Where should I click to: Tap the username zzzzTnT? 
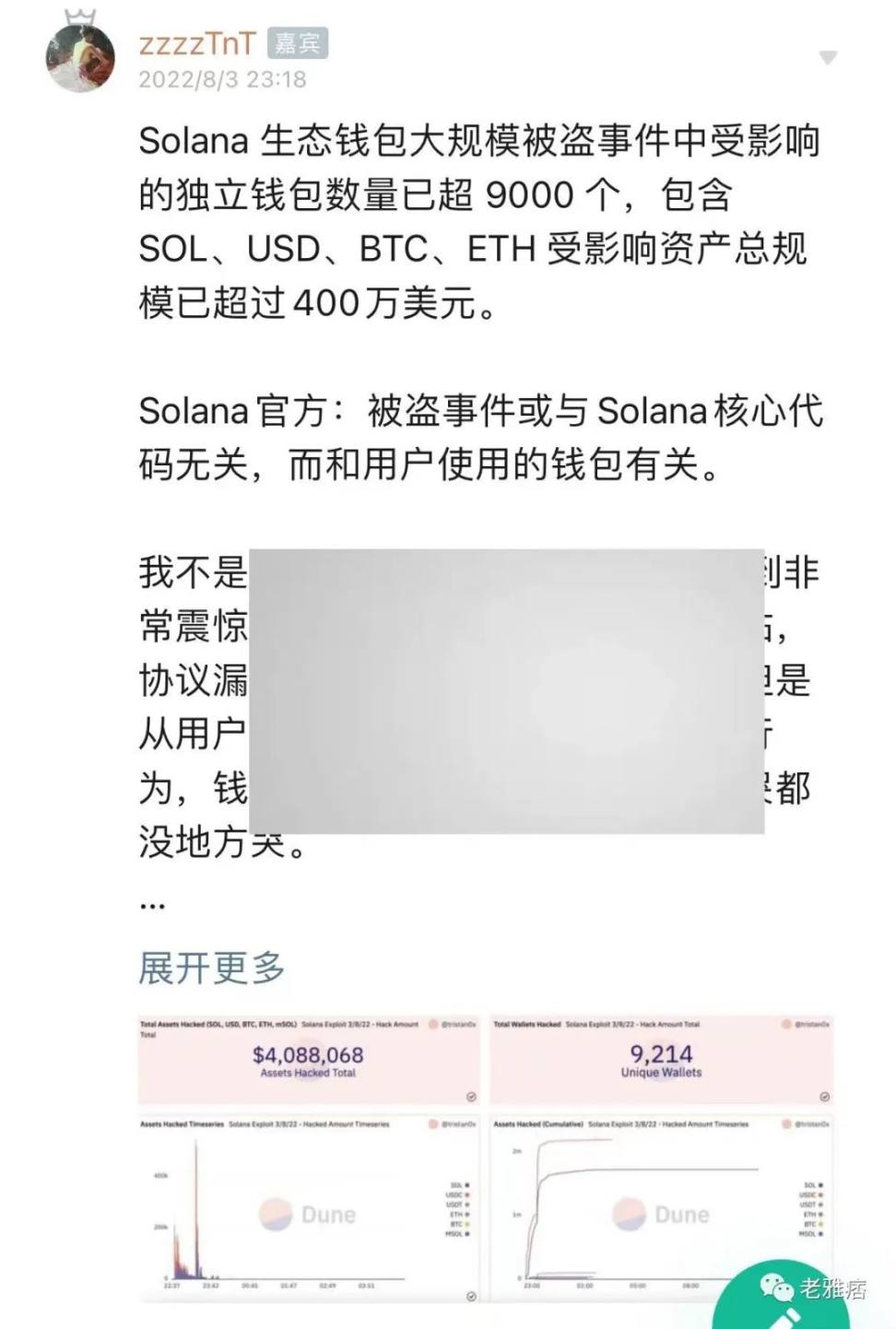196,42
